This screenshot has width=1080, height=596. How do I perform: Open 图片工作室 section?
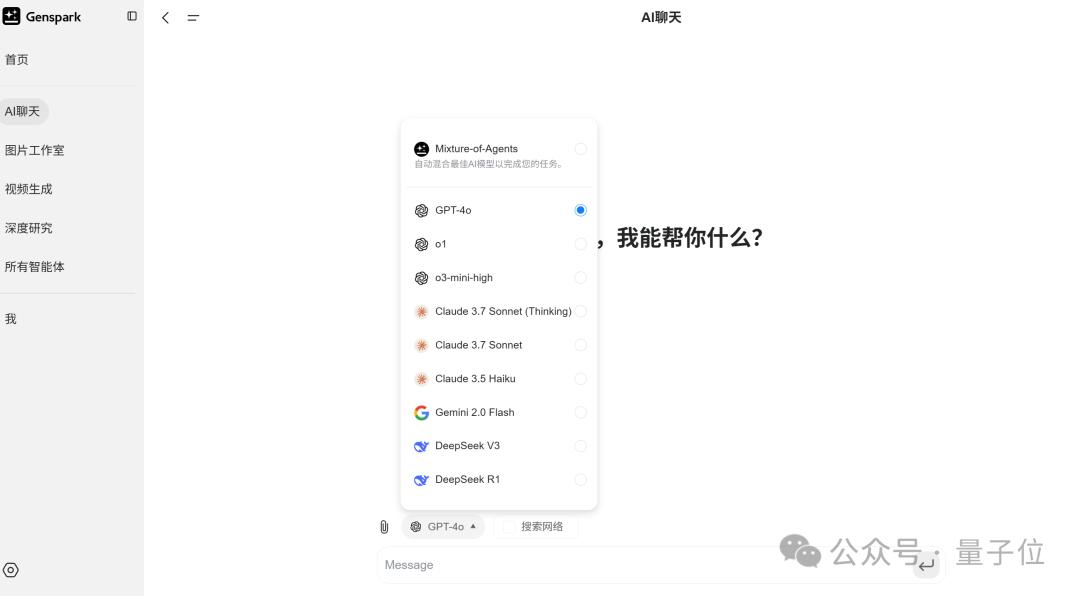[x=34, y=150]
